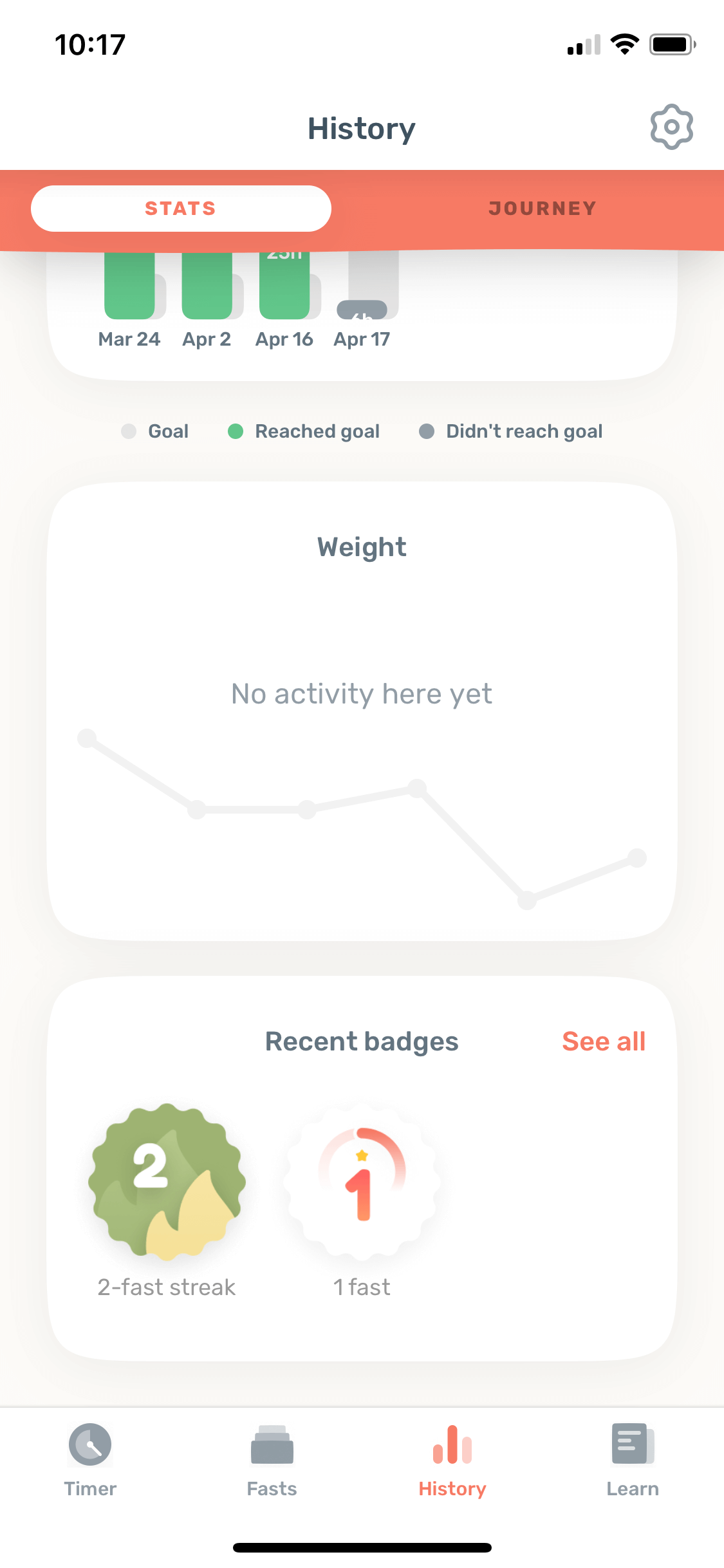Screen dimensions: 724x1568
Task: Open the settings gear icon
Action: (x=671, y=127)
